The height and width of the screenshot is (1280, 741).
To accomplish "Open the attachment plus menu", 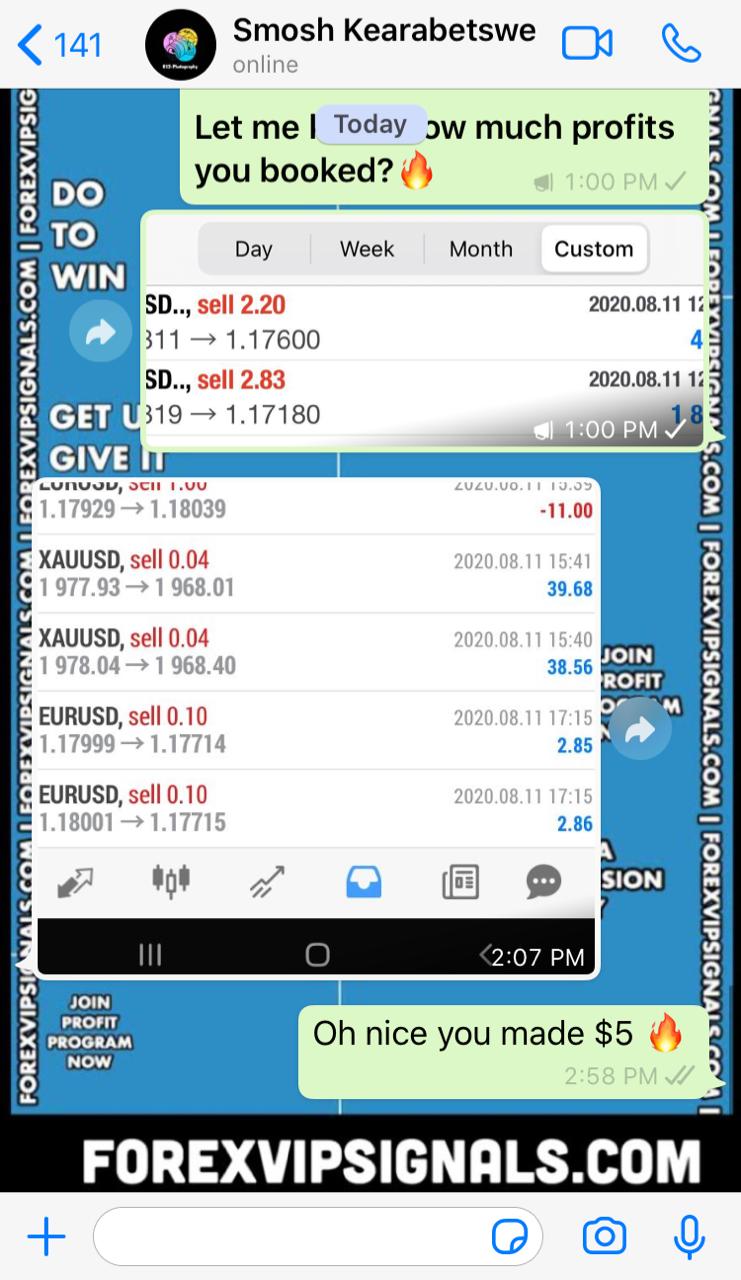I will 46,1238.
